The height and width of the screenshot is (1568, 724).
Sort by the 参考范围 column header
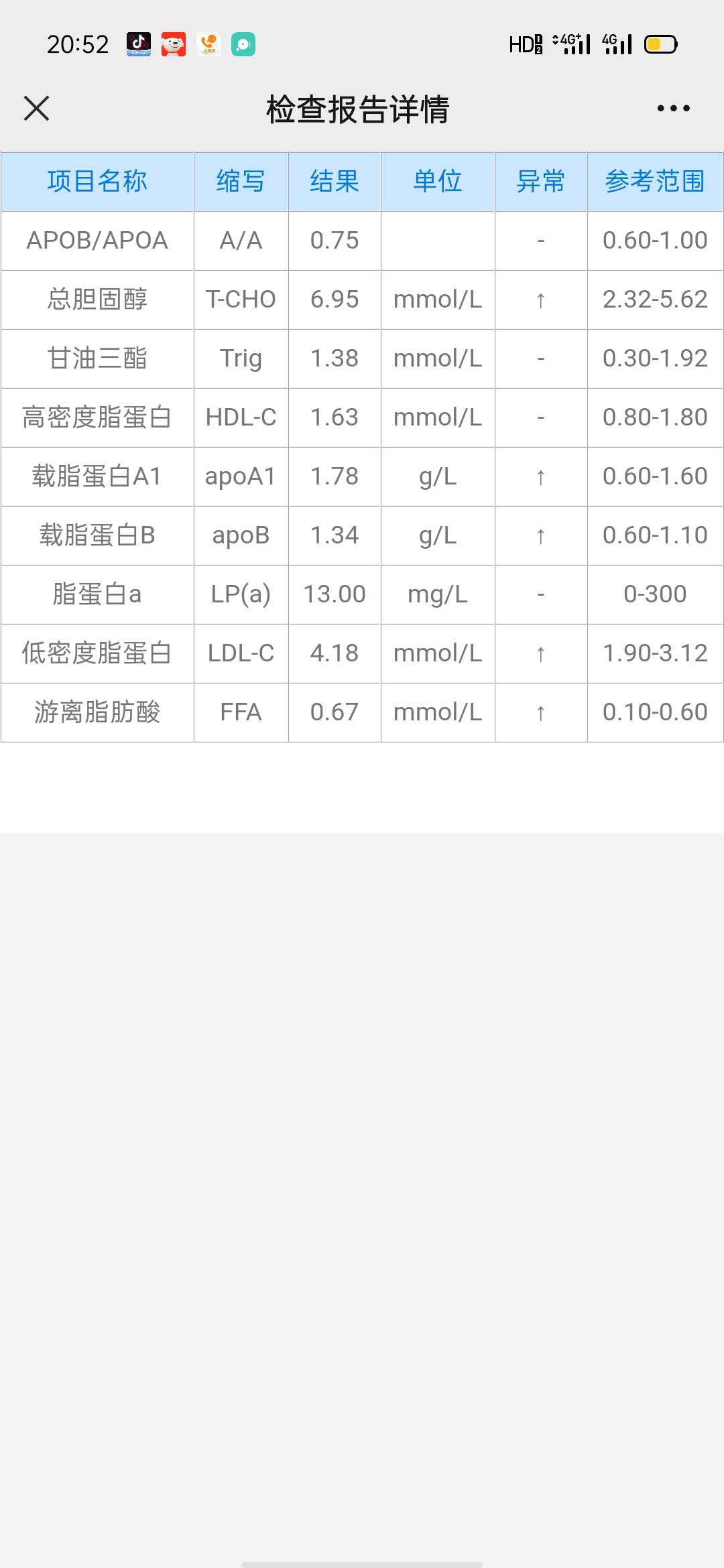coord(654,181)
